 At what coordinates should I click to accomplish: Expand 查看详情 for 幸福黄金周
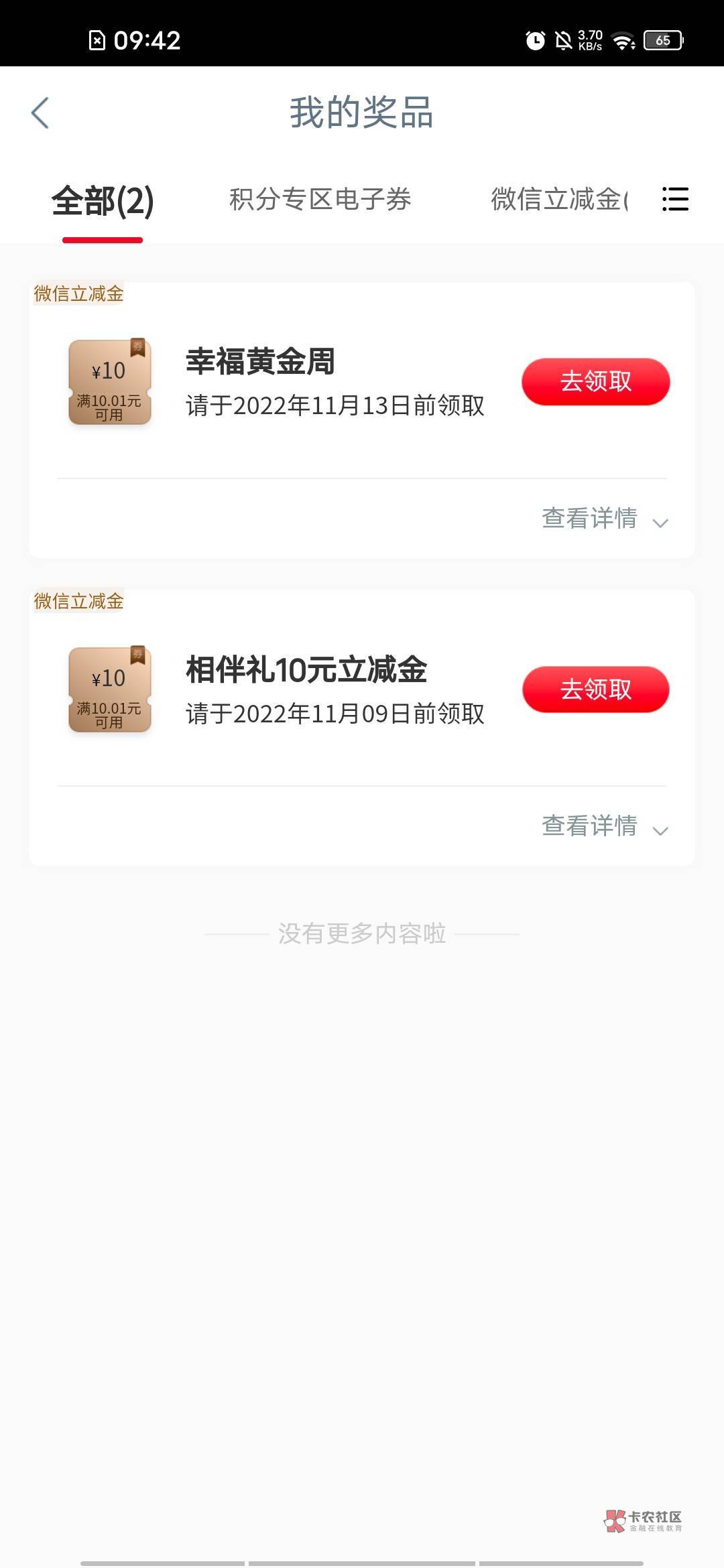(604, 519)
